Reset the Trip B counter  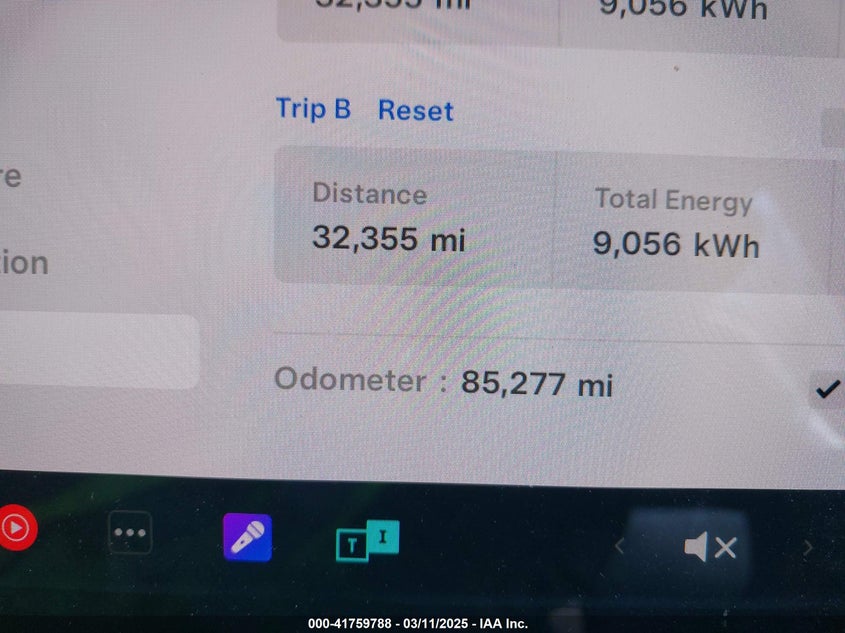(x=415, y=111)
